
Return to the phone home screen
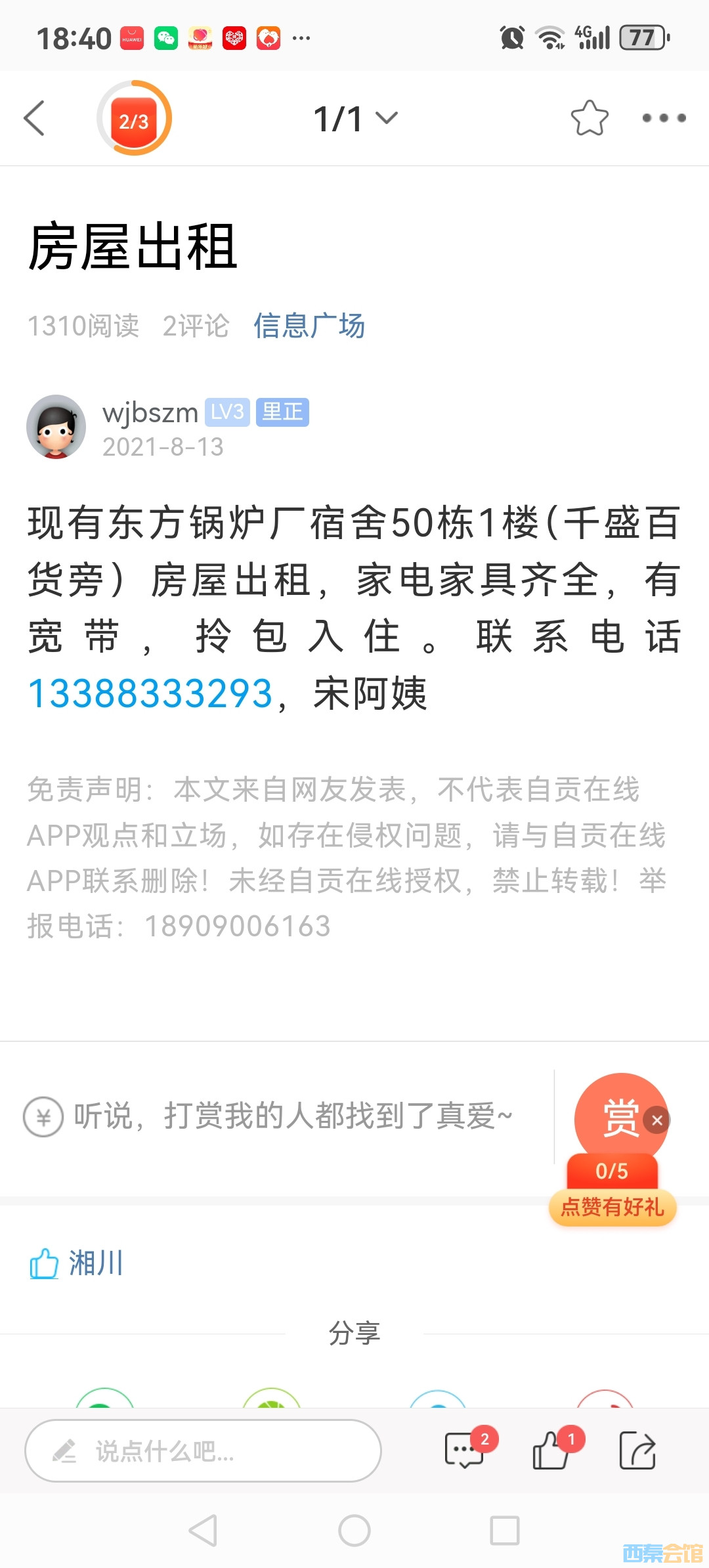click(x=354, y=1531)
